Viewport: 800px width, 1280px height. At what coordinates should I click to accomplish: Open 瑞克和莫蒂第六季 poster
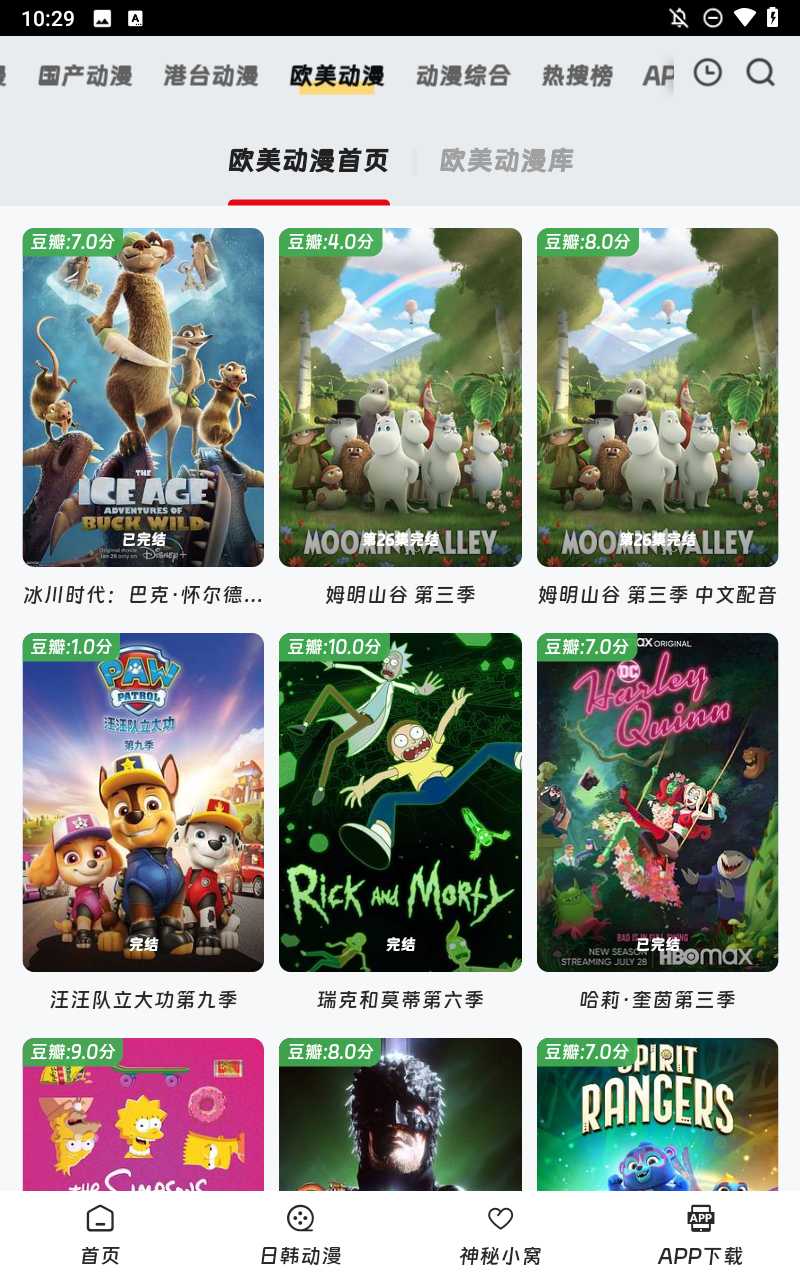pos(400,802)
